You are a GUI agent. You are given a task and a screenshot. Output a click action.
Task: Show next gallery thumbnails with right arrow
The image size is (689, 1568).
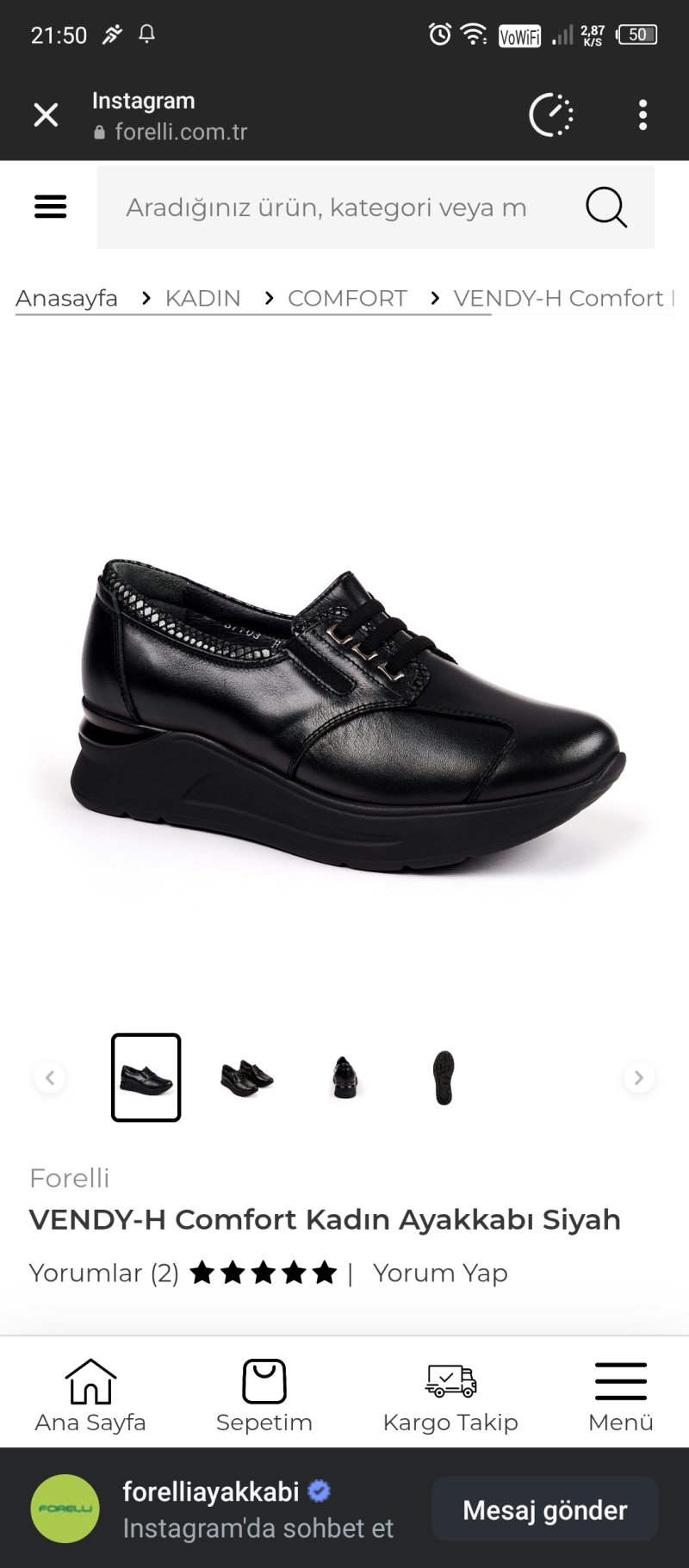(x=638, y=1077)
